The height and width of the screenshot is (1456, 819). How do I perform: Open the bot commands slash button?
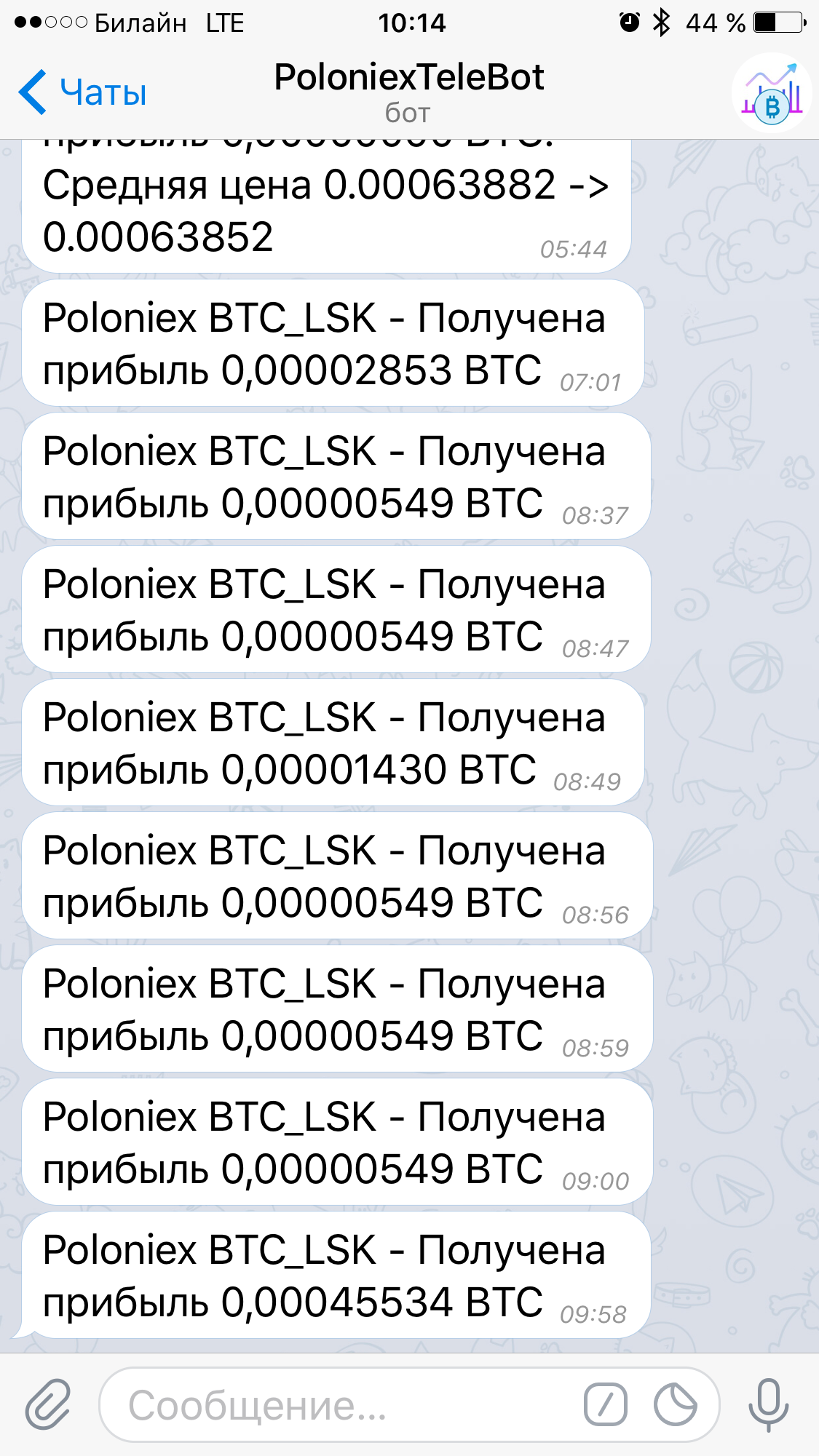(605, 1404)
